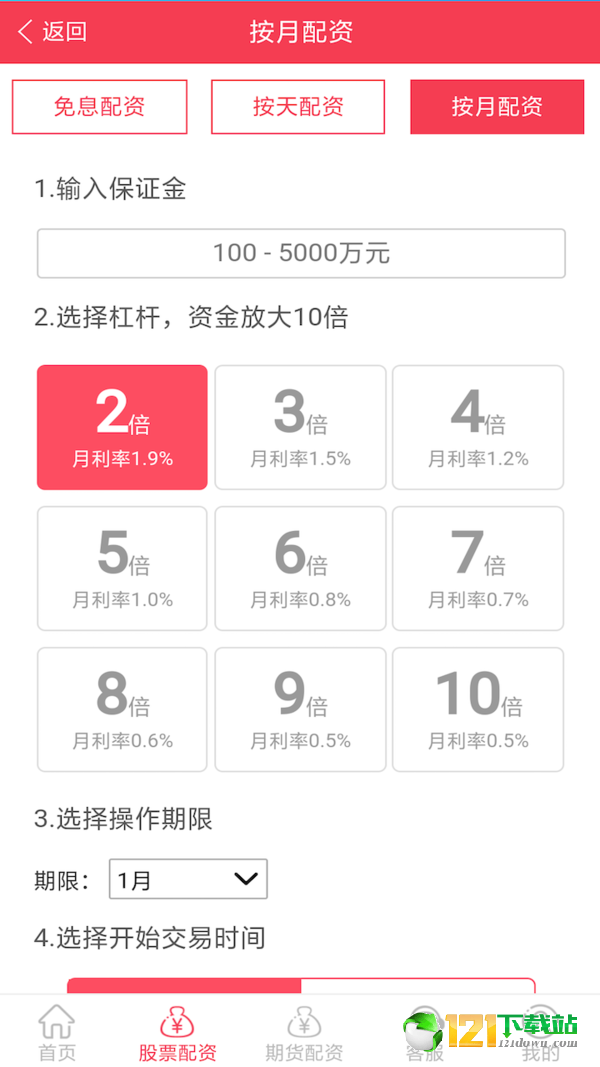This screenshot has height=1067, width=600.
Task: Choose 7倍 leverage option
Action: tap(478, 568)
